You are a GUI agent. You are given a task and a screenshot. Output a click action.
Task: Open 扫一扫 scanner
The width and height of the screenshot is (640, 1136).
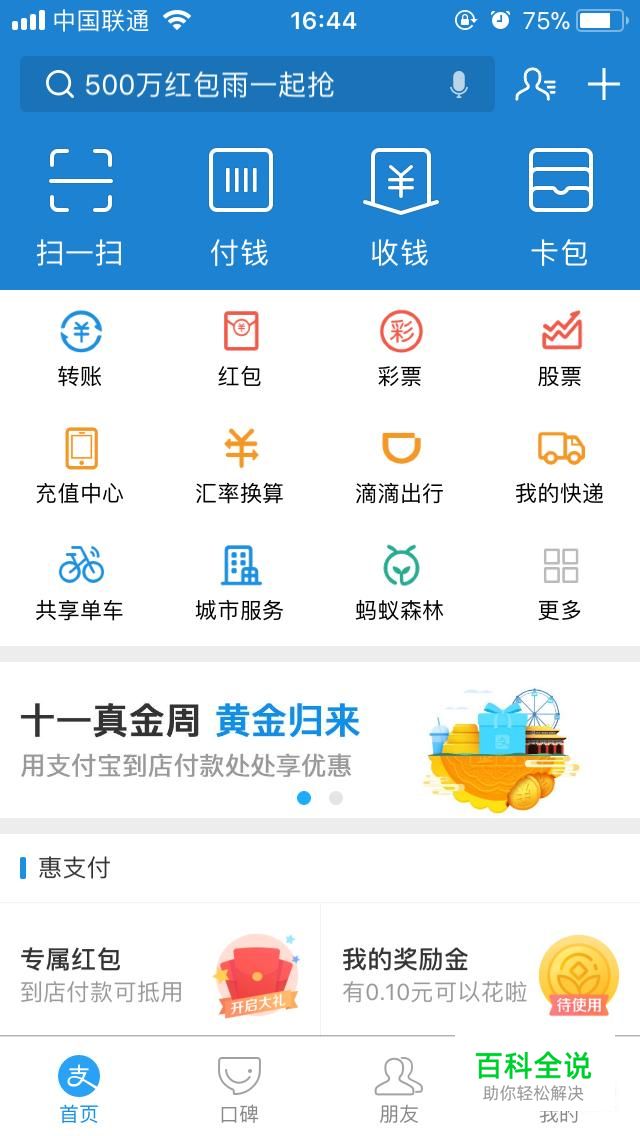(x=80, y=207)
